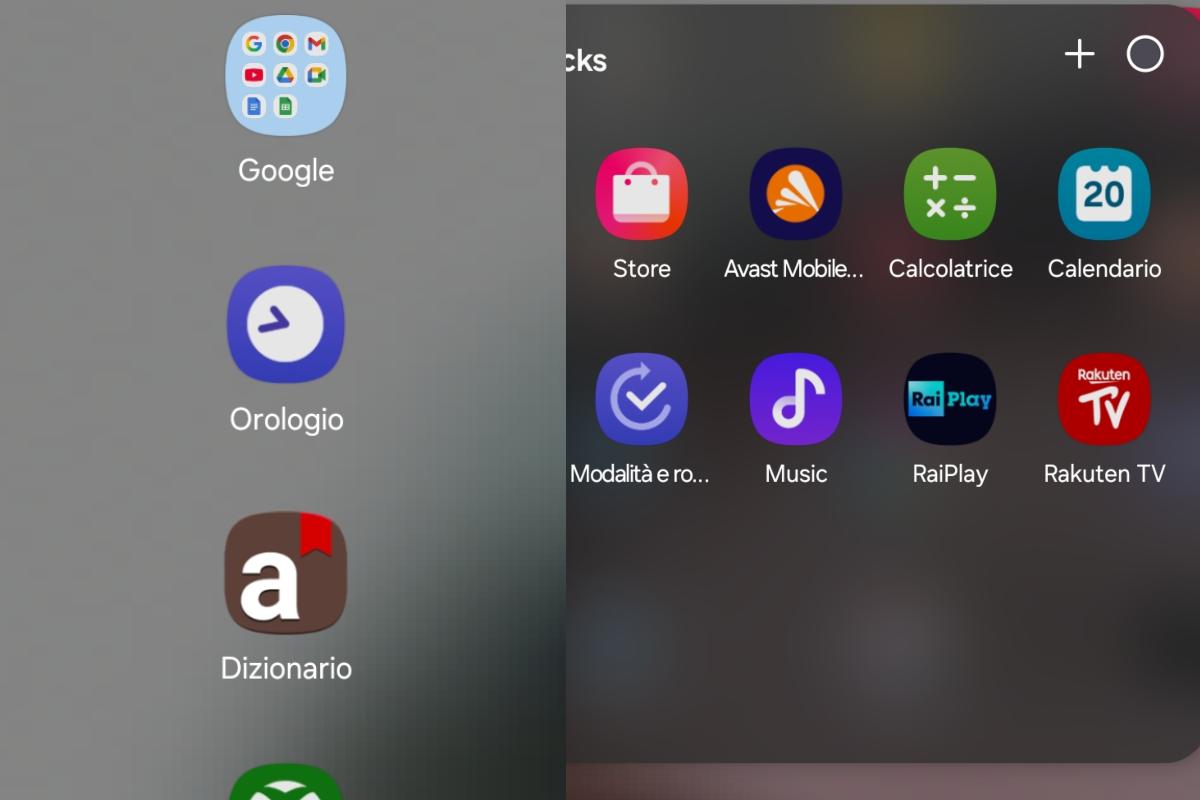Open the Xbox app

[x=285, y=784]
